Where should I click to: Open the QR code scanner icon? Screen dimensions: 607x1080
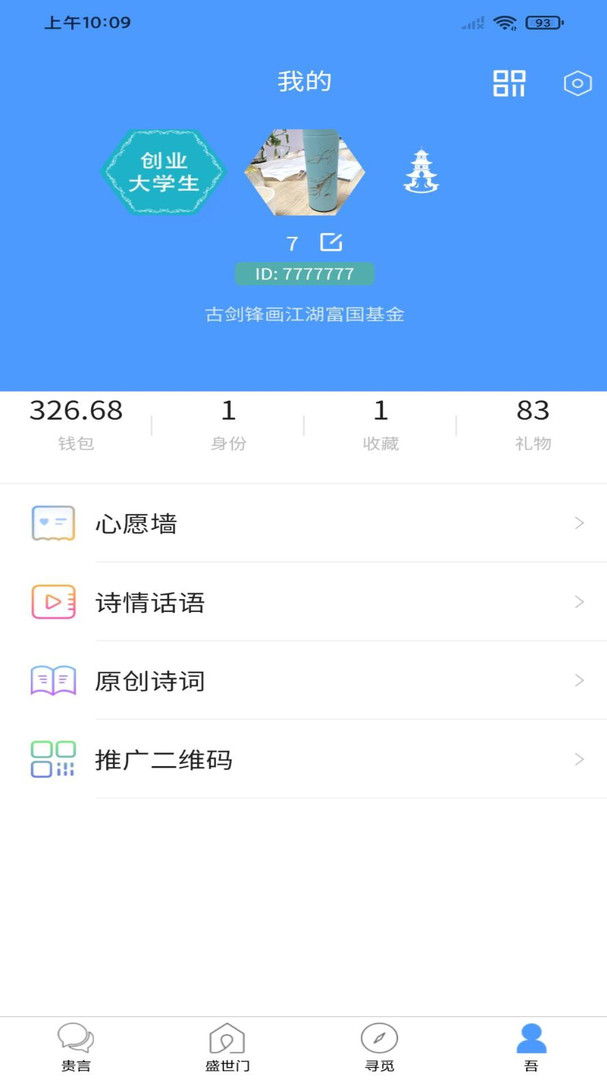click(509, 83)
